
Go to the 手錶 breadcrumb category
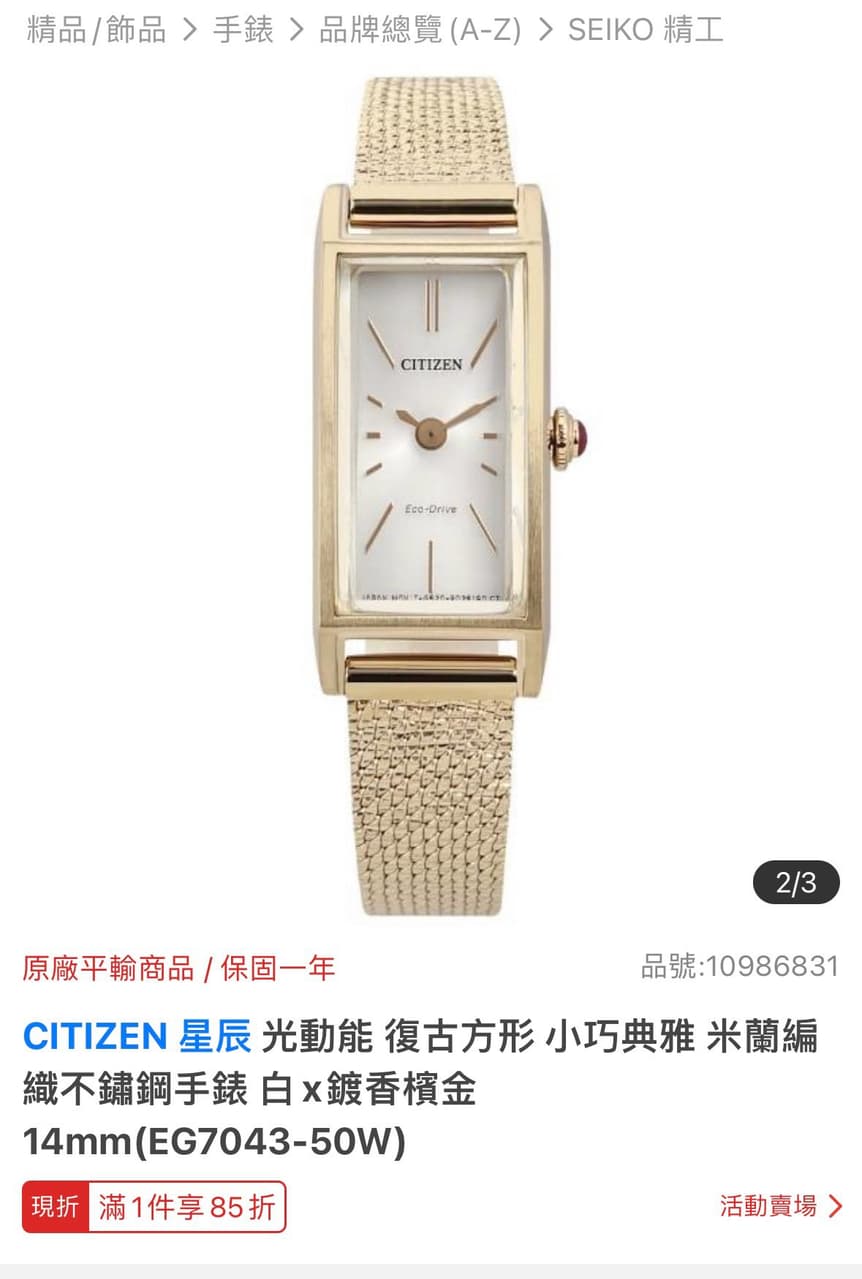243,29
